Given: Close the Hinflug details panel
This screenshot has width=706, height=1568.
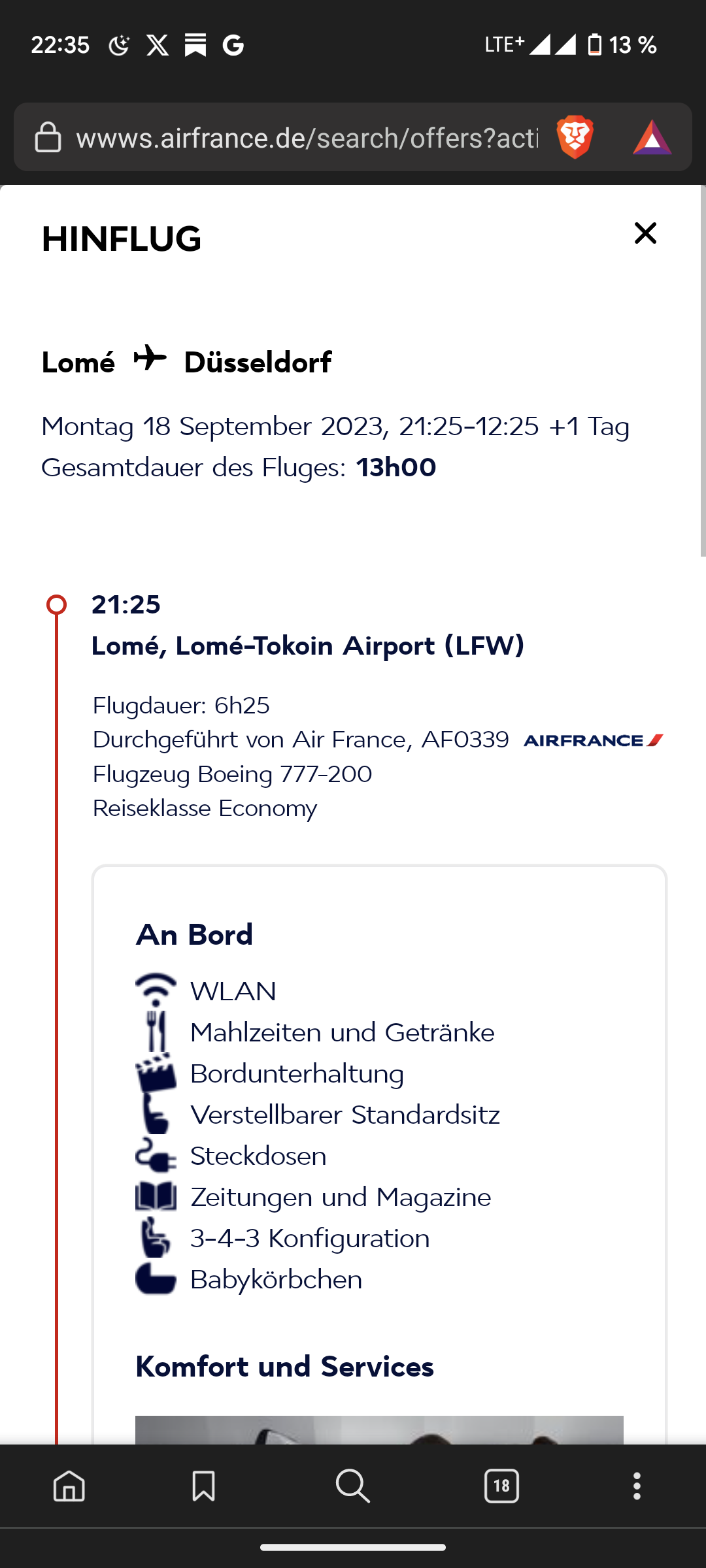Looking at the screenshot, I should coord(645,233).
